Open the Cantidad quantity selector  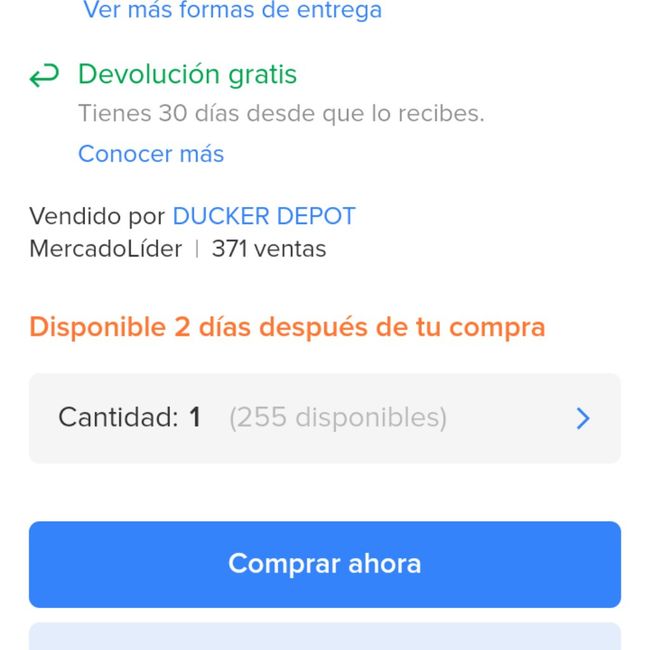pos(324,418)
